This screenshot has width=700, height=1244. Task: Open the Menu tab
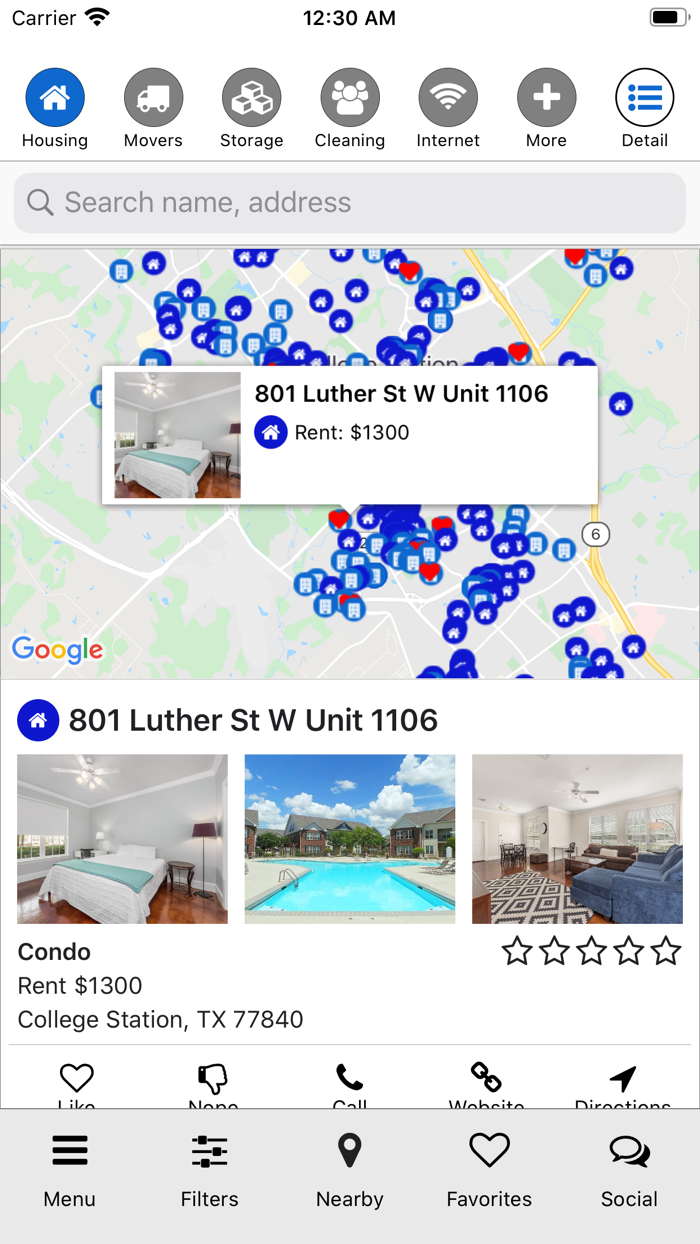[70, 1171]
